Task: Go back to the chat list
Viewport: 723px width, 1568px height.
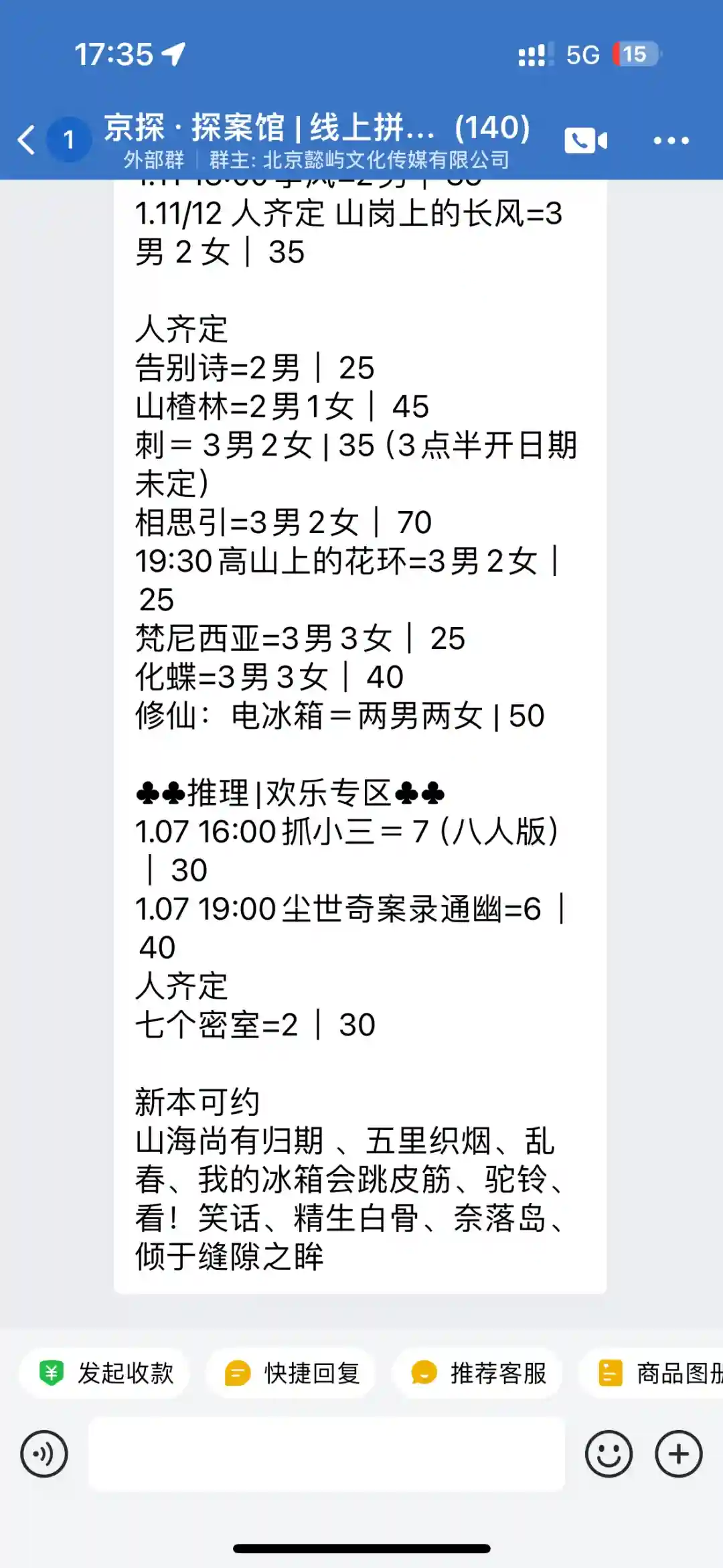Action: [27, 140]
